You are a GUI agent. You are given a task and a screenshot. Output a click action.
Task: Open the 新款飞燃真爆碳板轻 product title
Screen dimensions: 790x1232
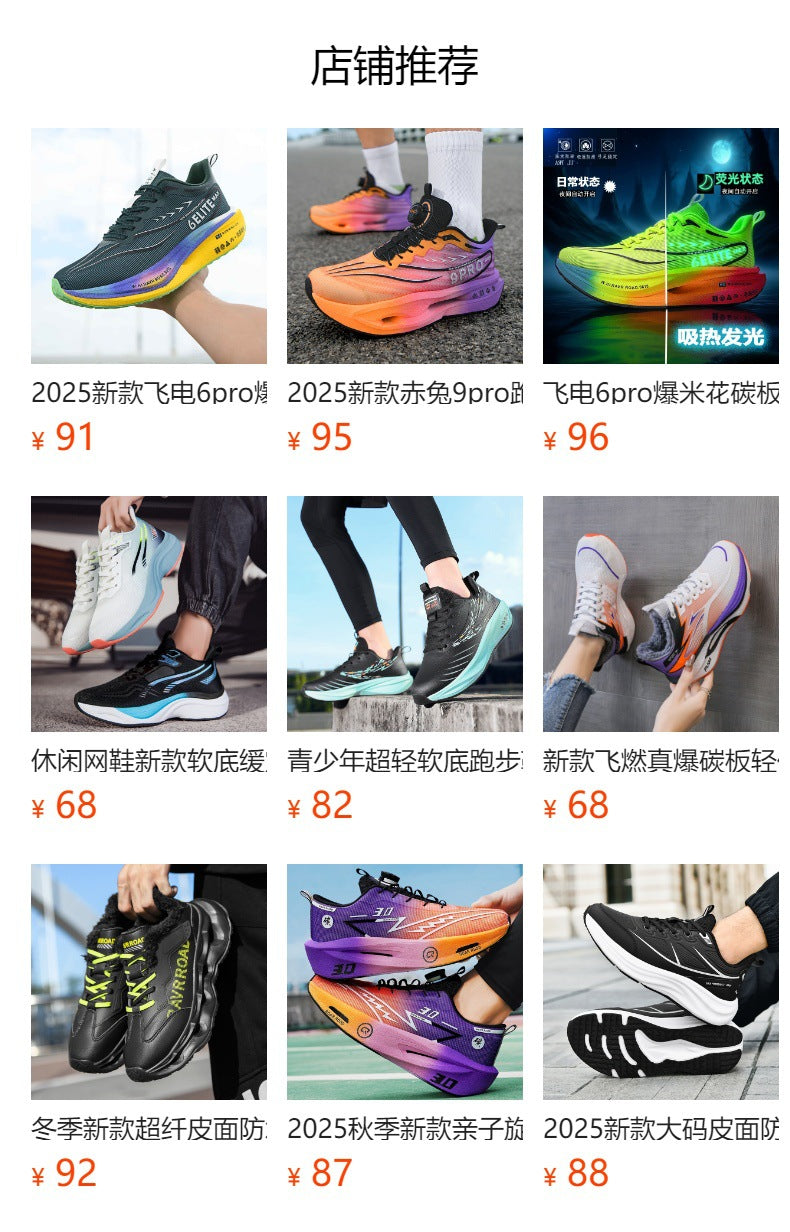point(660,762)
